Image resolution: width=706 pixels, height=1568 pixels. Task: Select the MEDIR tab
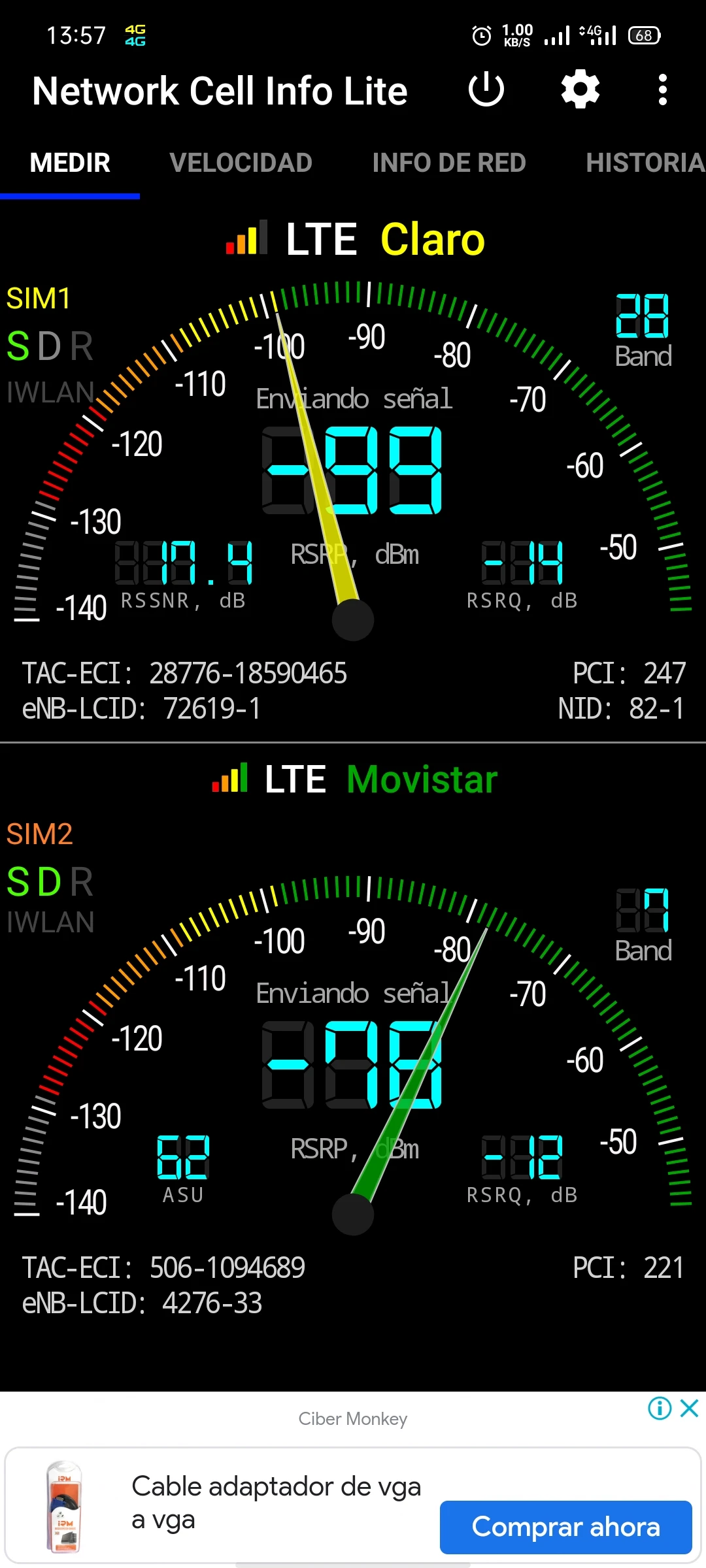pos(70,163)
